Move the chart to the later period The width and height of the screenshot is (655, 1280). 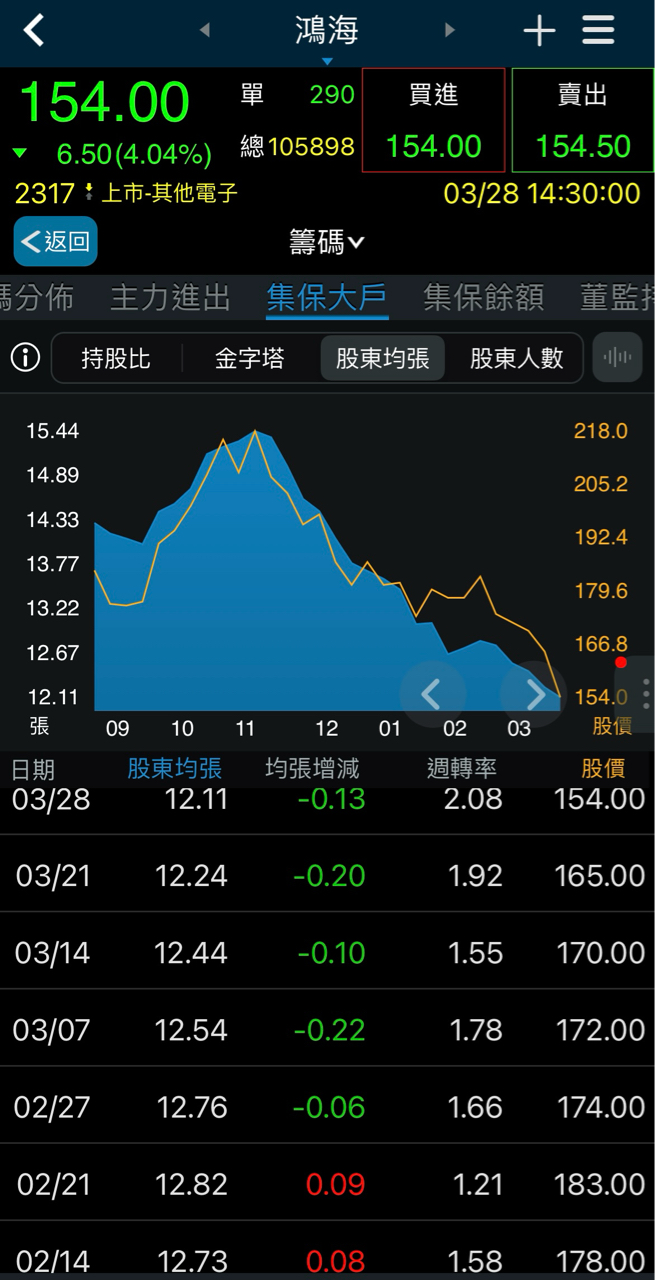pyautogui.click(x=533, y=693)
